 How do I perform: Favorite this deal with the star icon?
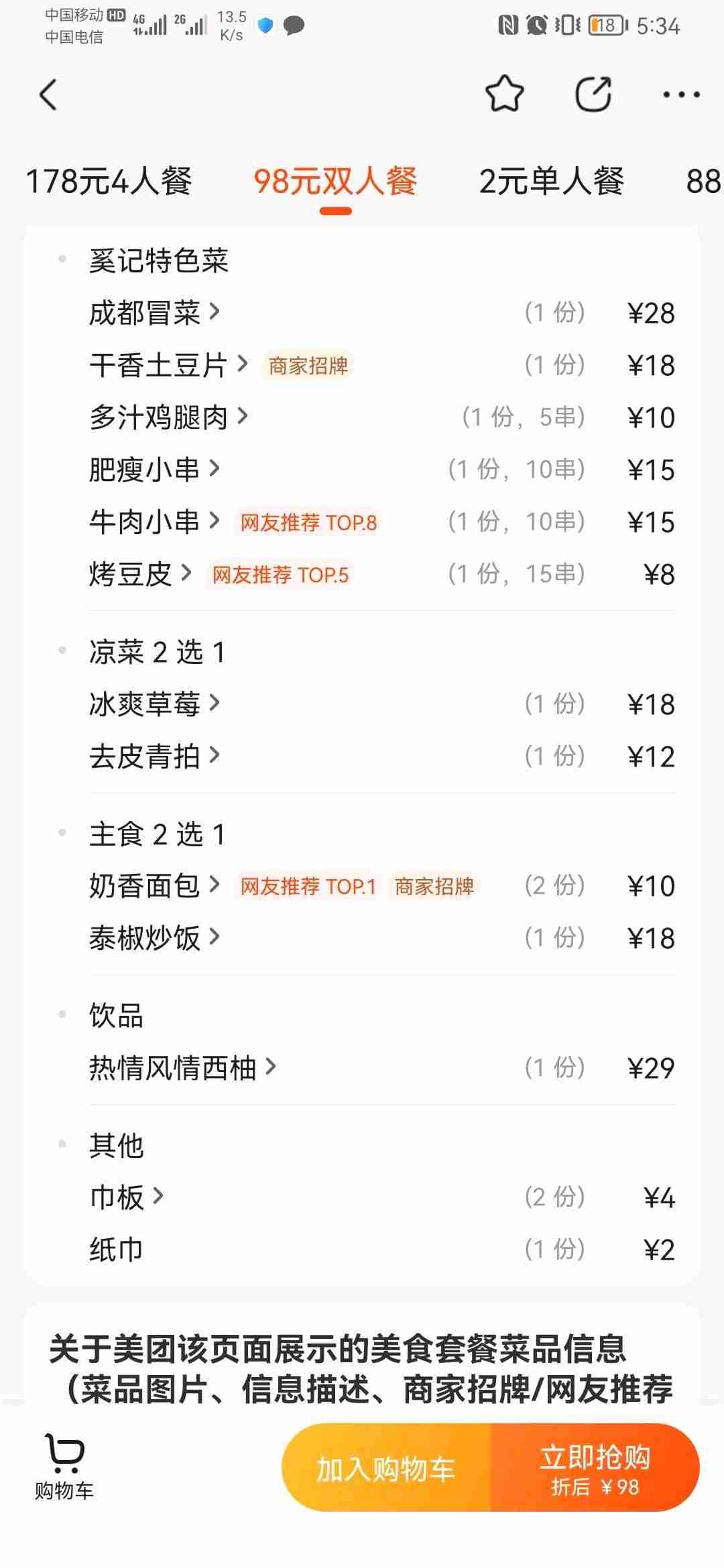[x=504, y=94]
